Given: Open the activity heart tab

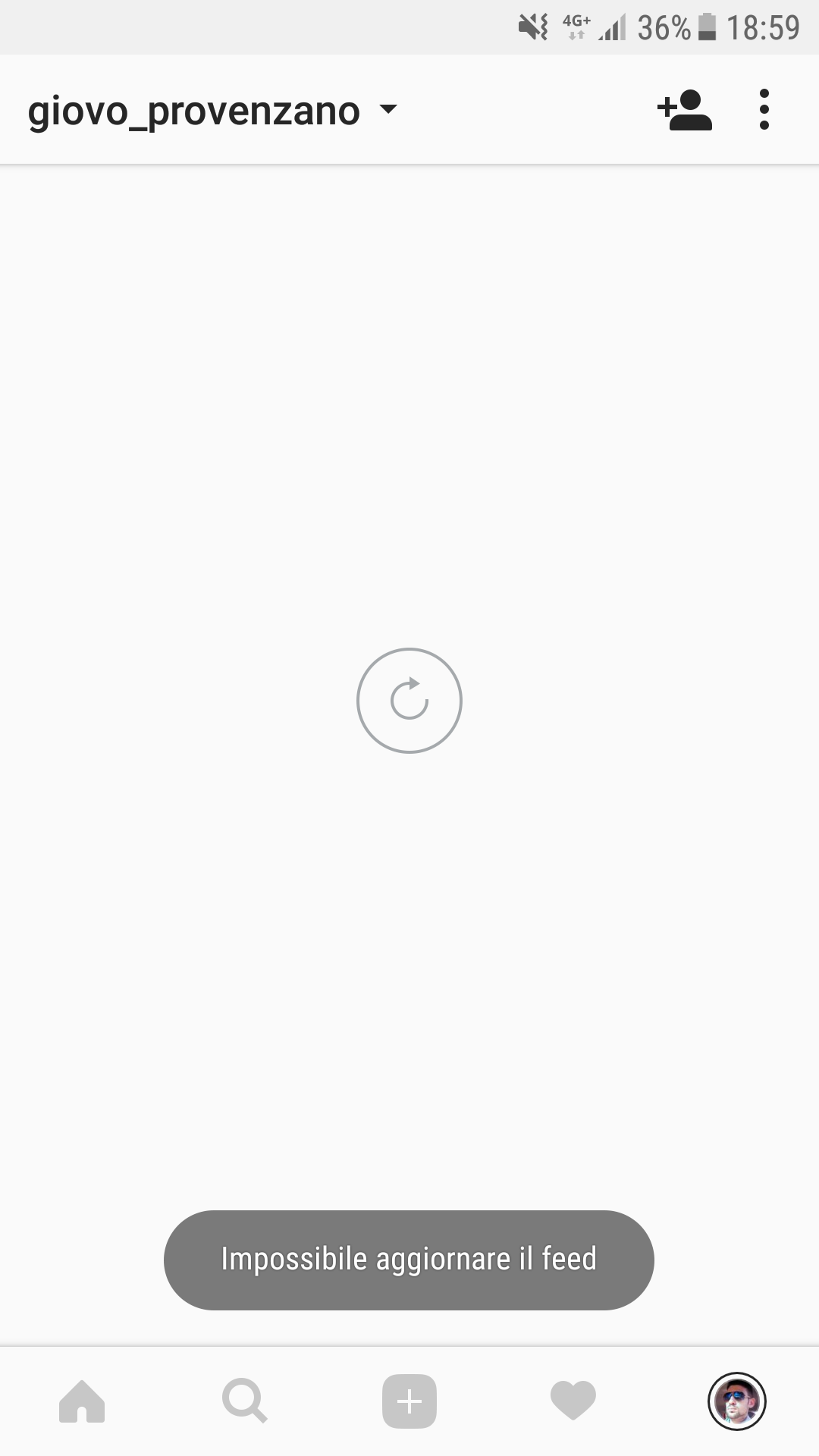Looking at the screenshot, I should point(573,1401).
